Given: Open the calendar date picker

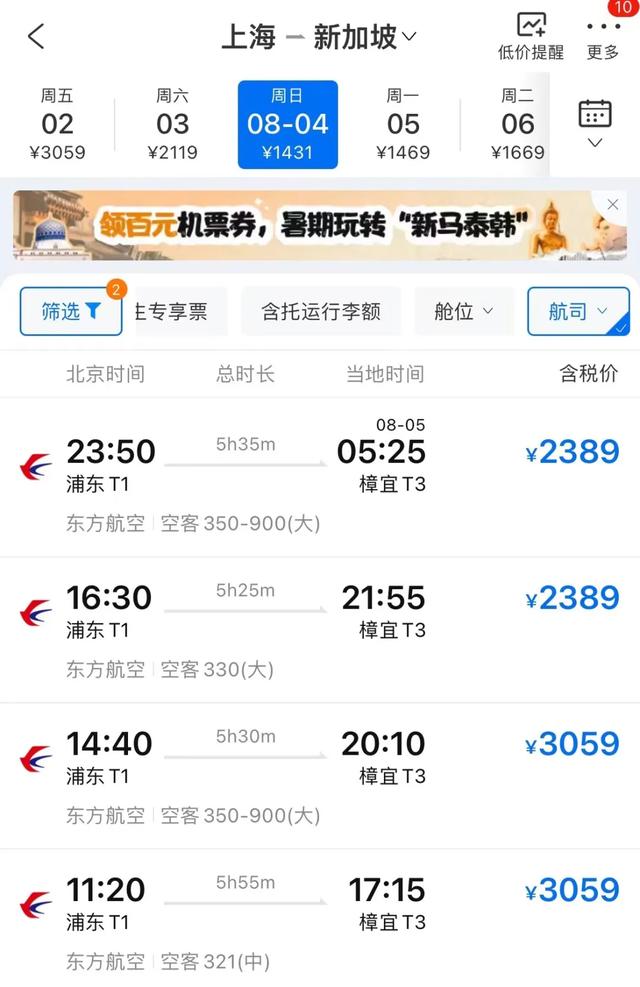Looking at the screenshot, I should click(x=595, y=123).
